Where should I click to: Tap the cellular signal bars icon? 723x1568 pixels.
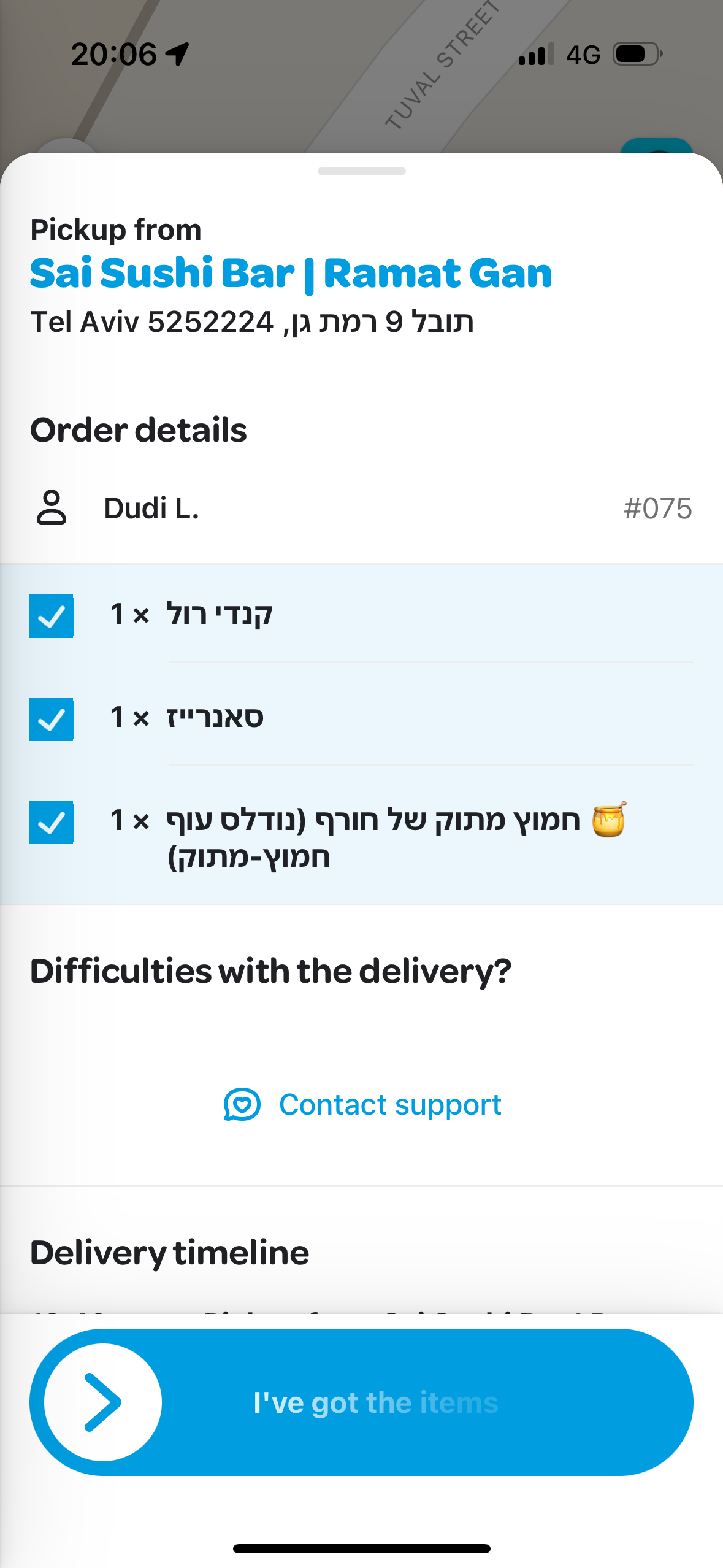tap(536, 54)
